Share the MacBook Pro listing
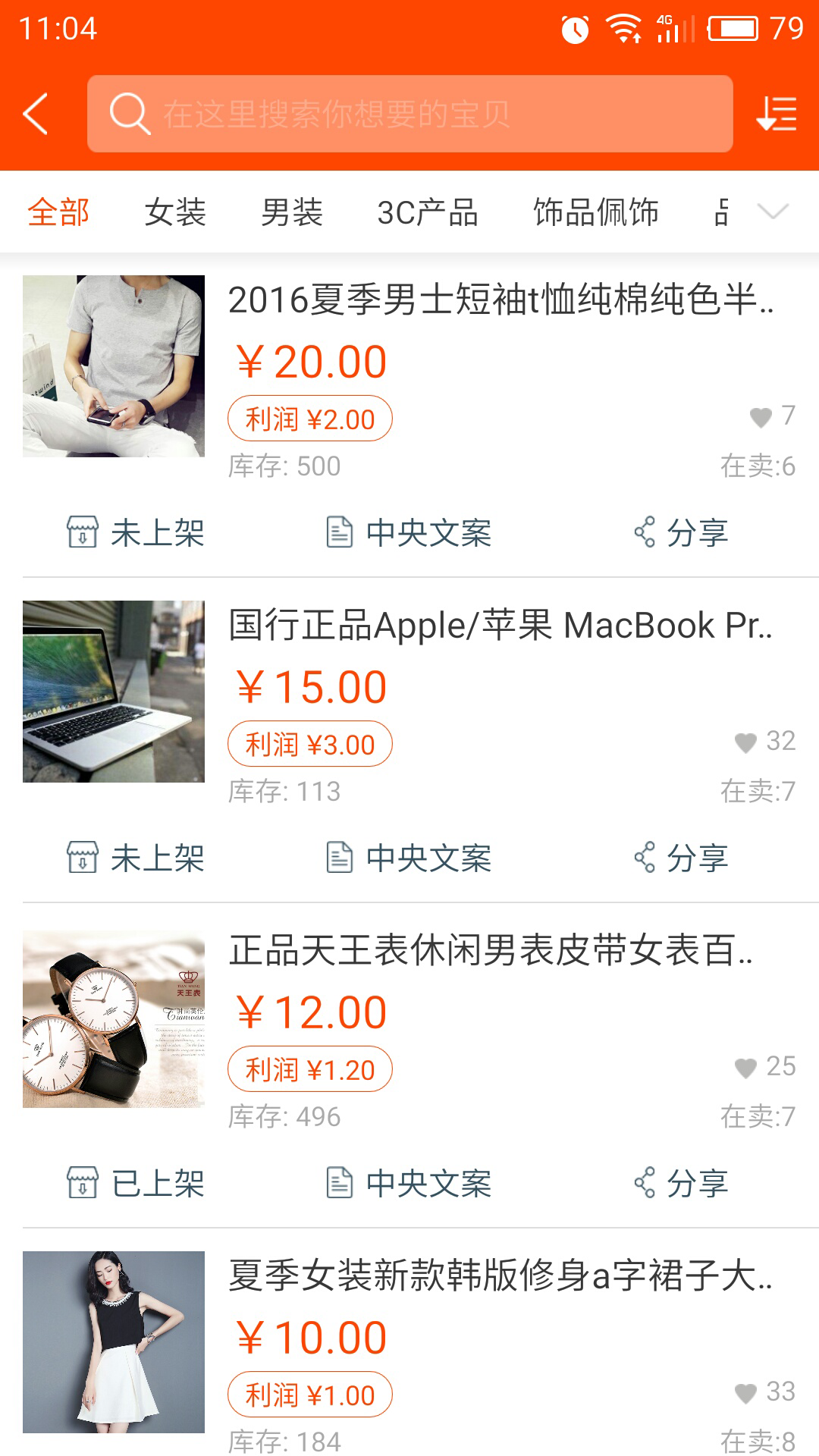This screenshot has height=1456, width=819. (682, 858)
